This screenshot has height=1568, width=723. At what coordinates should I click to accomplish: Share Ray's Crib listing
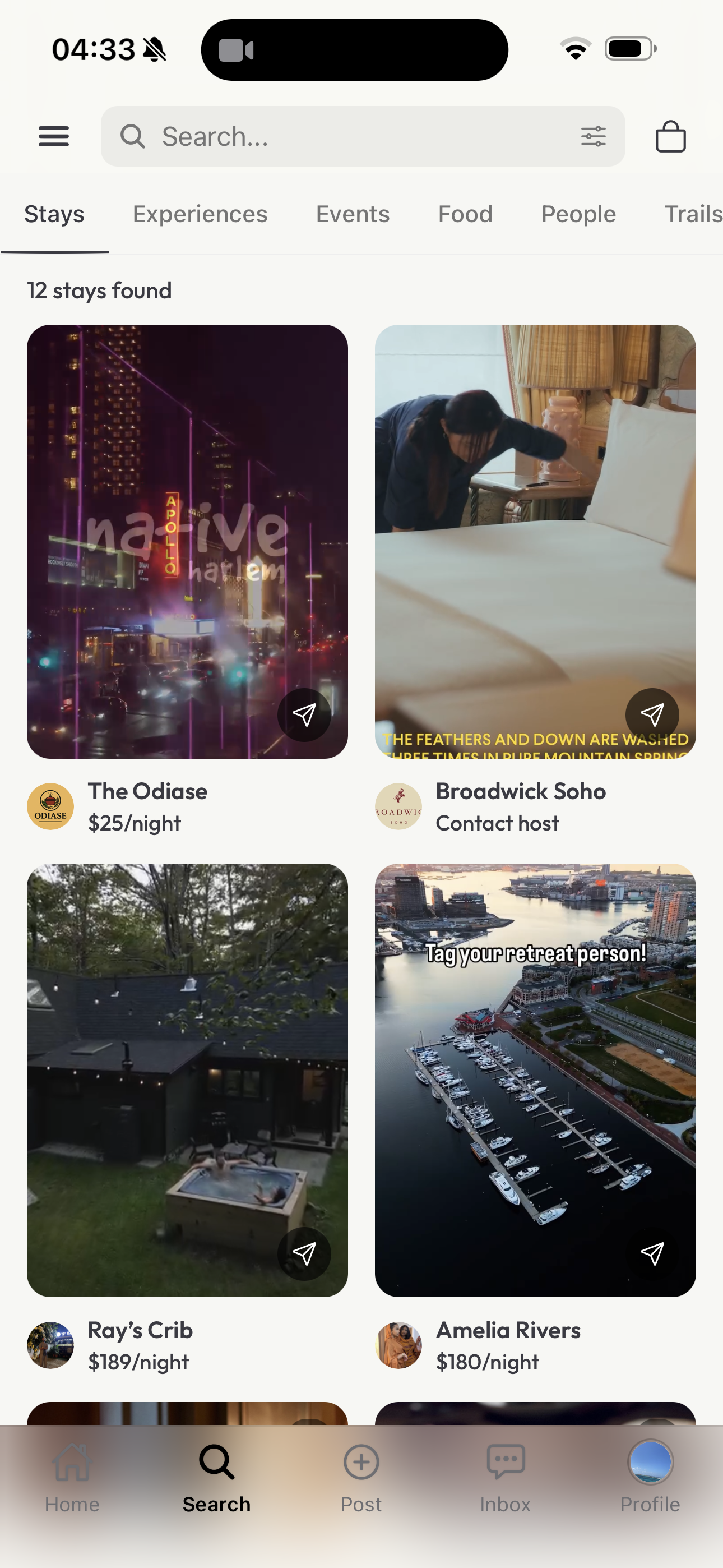pos(304,1253)
